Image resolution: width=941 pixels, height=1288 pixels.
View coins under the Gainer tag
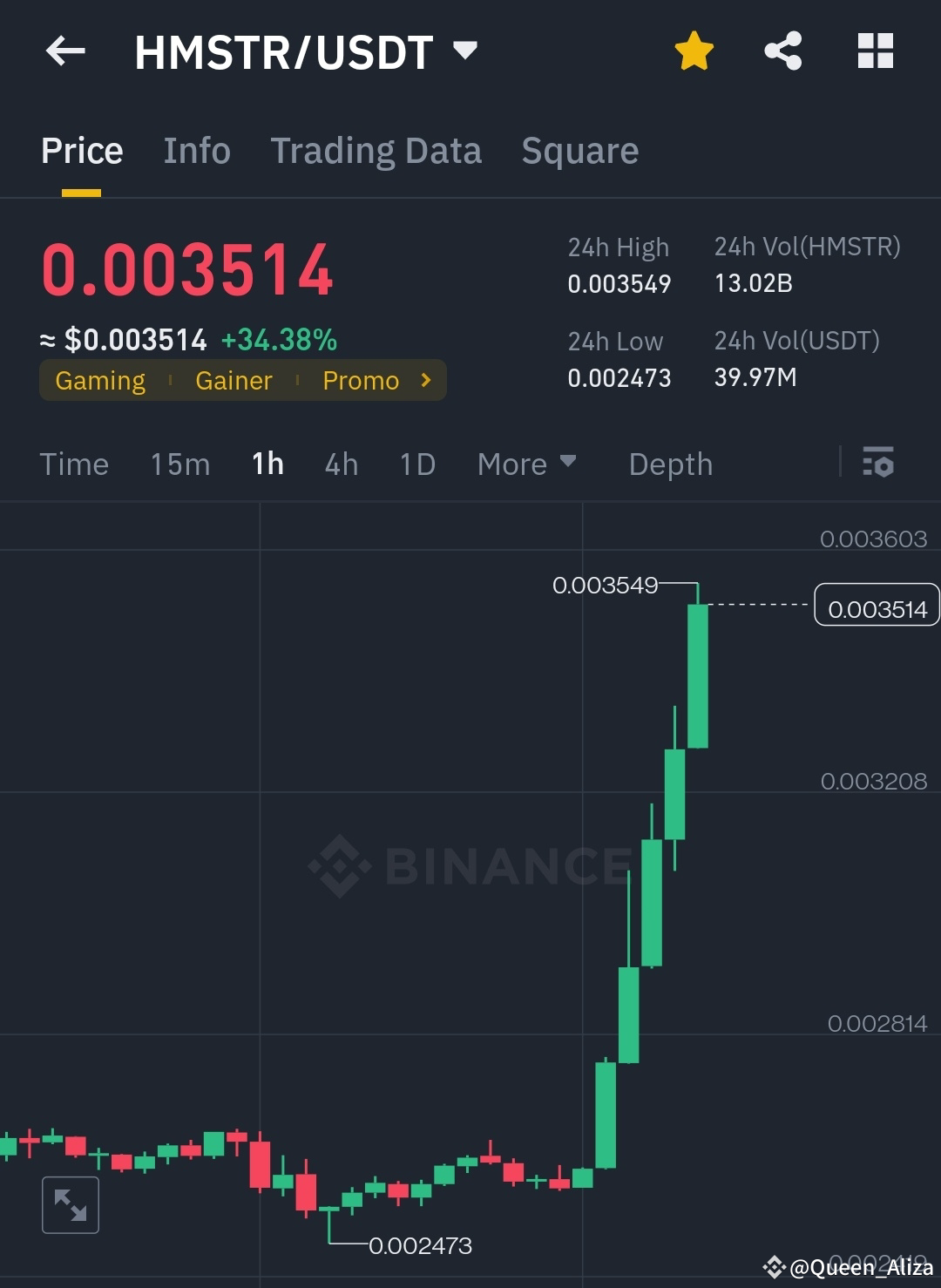tap(234, 380)
